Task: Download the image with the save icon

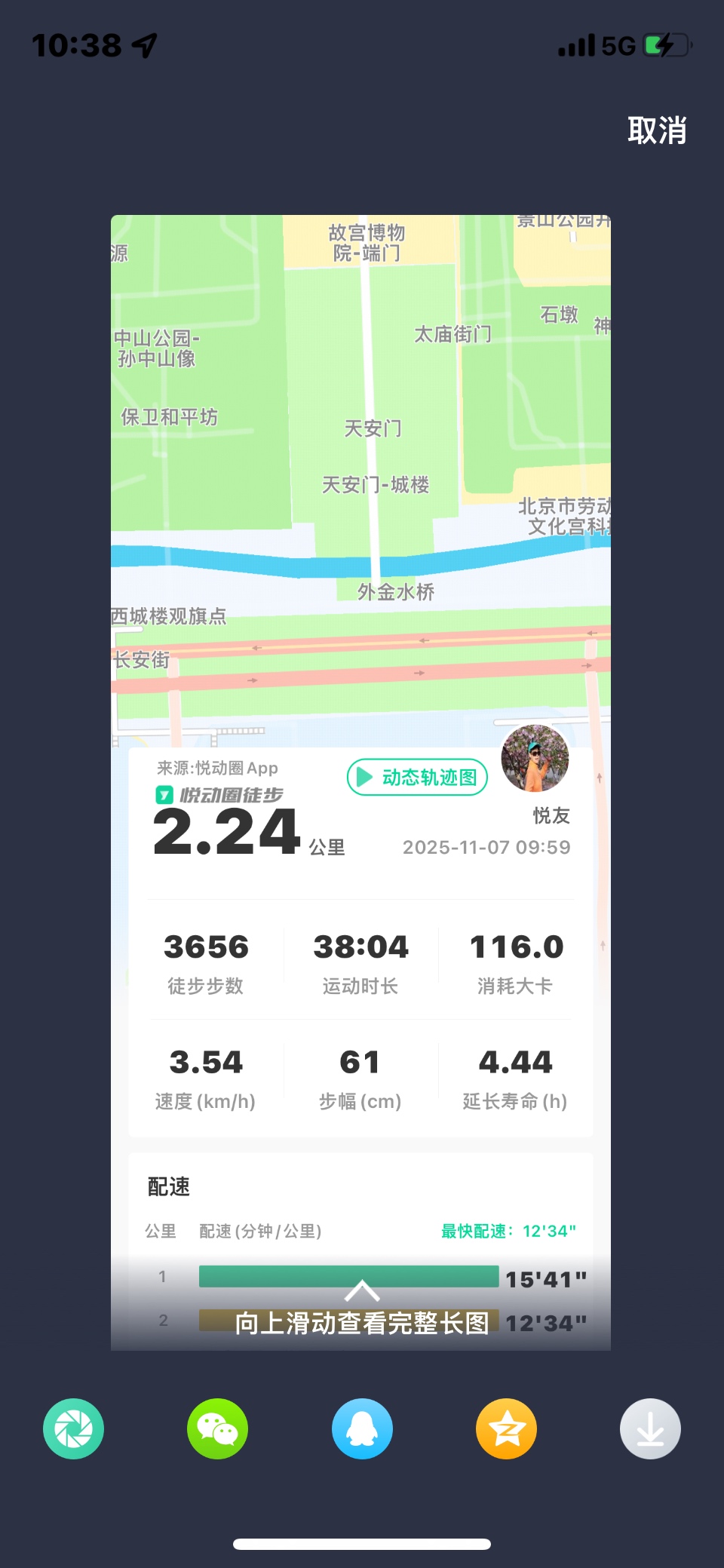Action: pos(650,1428)
